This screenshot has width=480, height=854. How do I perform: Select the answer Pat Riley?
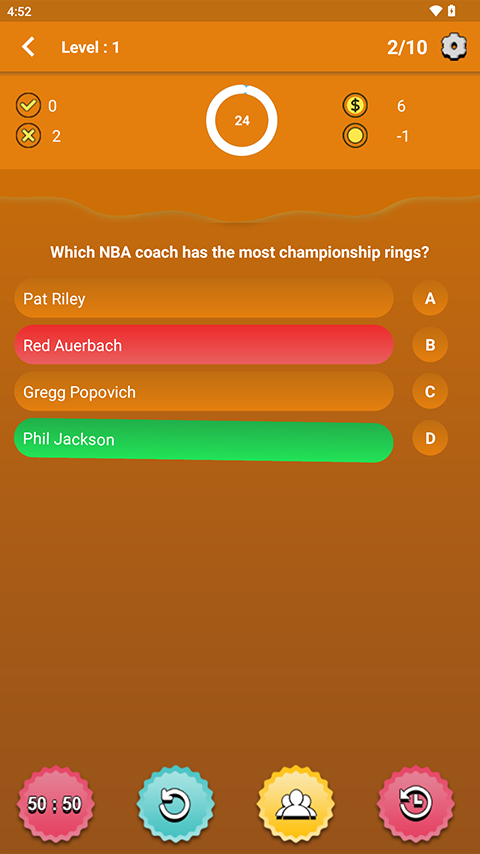click(x=204, y=298)
